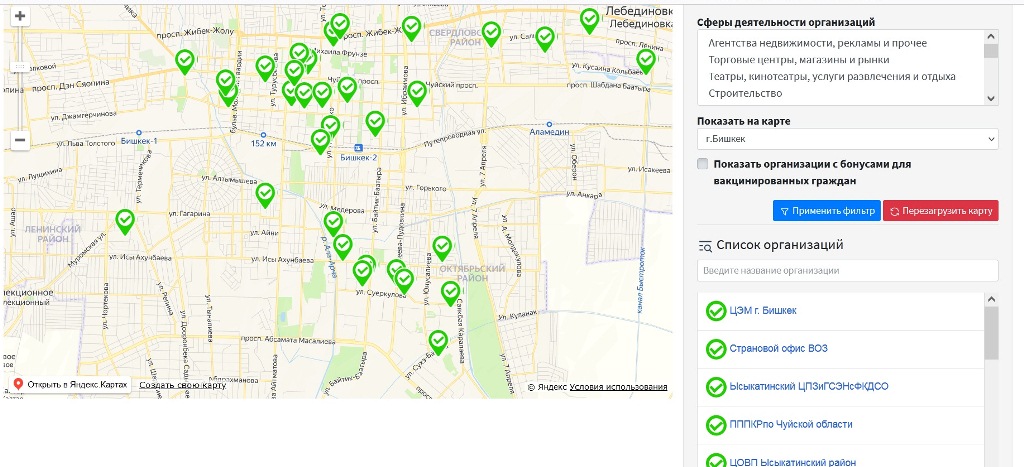1024x467 pixels.
Task: Zoom out on the map
Action: point(20,140)
